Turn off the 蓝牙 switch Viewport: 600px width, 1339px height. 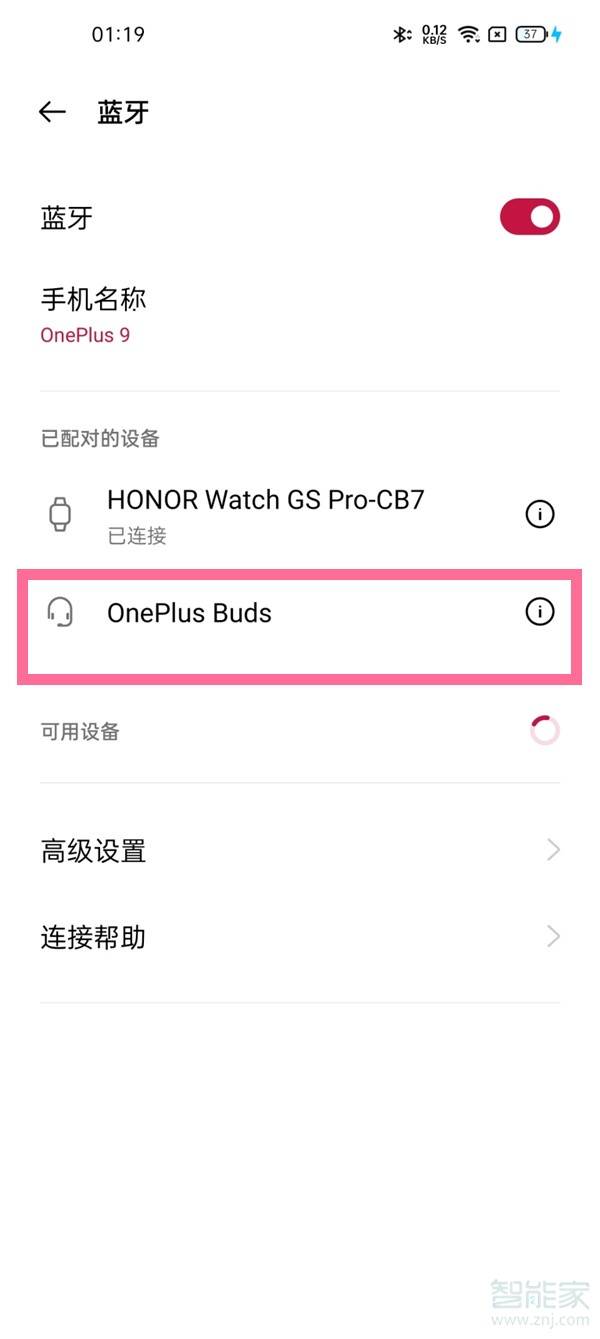pyautogui.click(x=529, y=217)
